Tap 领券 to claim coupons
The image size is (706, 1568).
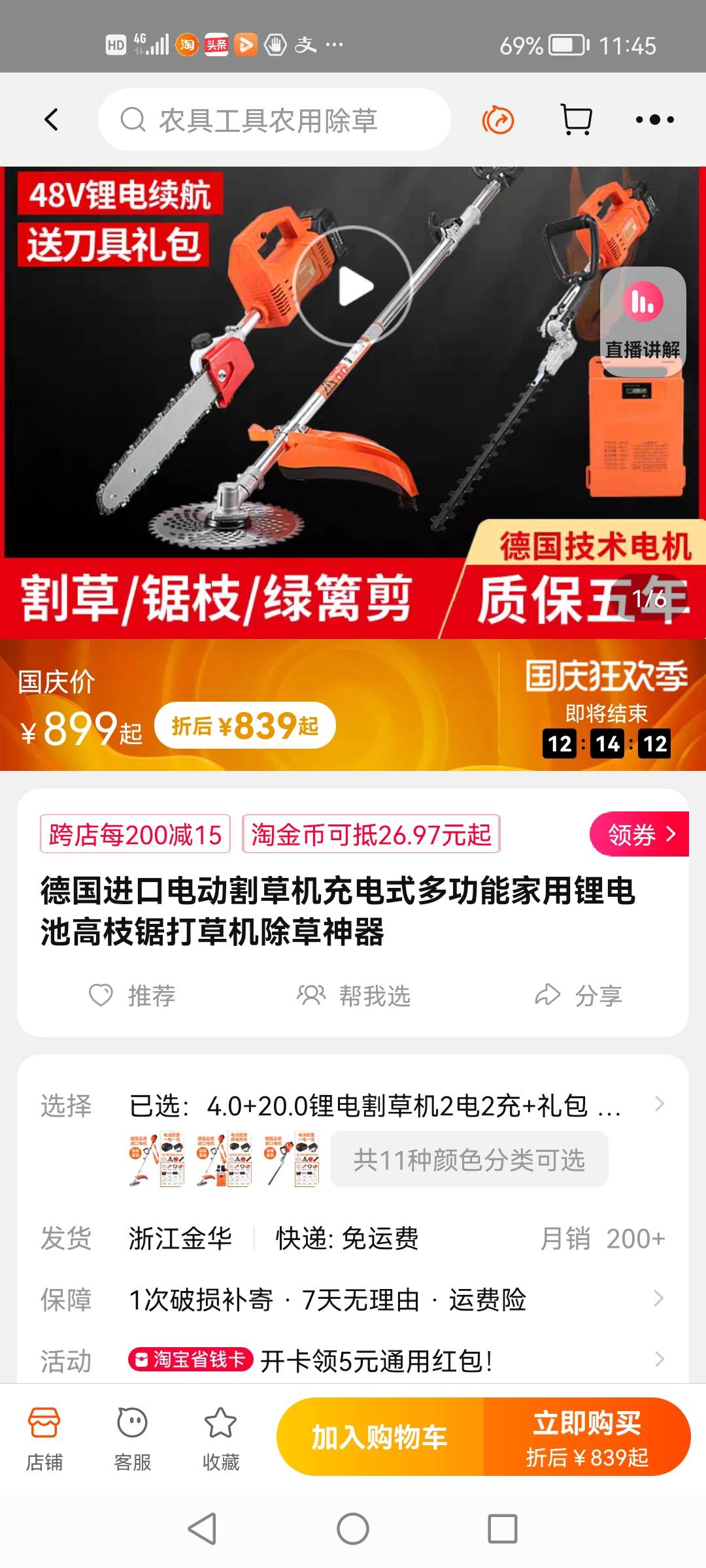639,834
